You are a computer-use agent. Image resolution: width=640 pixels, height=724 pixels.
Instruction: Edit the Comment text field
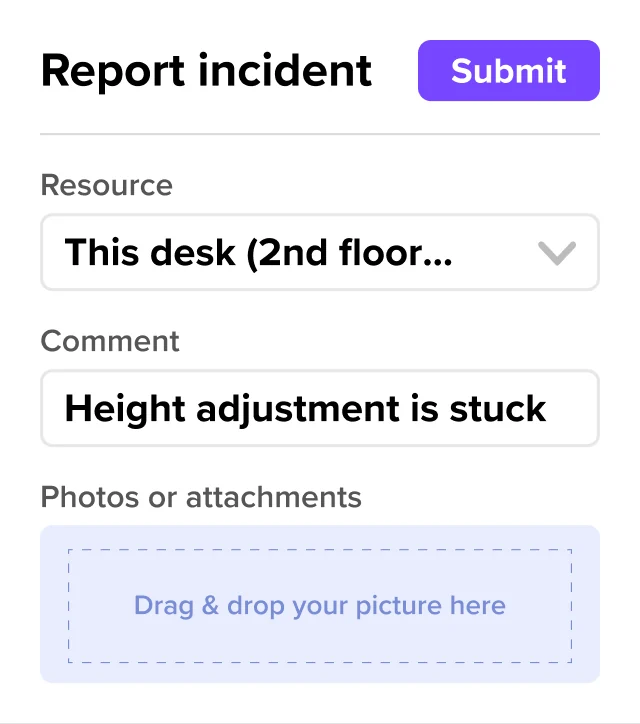tap(320, 409)
